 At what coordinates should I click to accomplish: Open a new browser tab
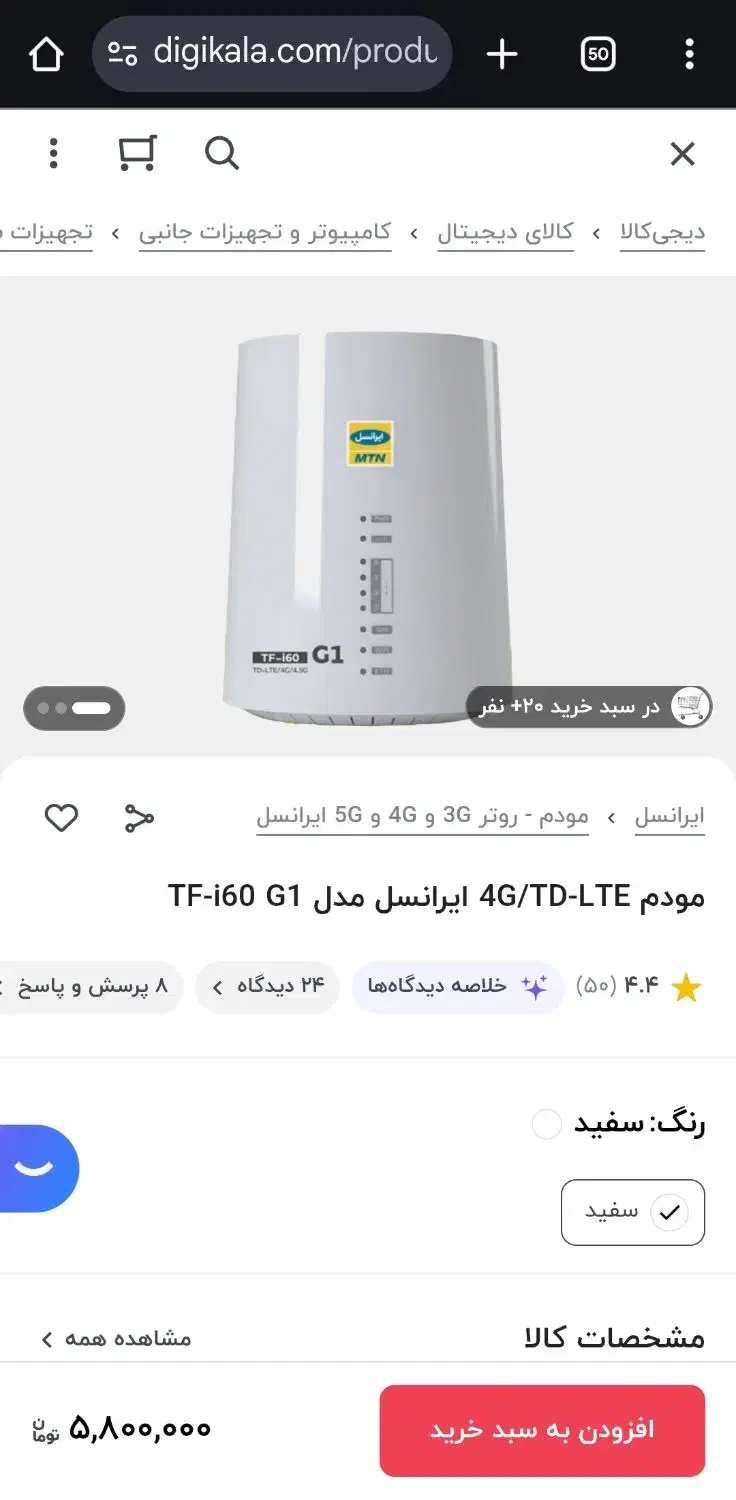tap(502, 54)
